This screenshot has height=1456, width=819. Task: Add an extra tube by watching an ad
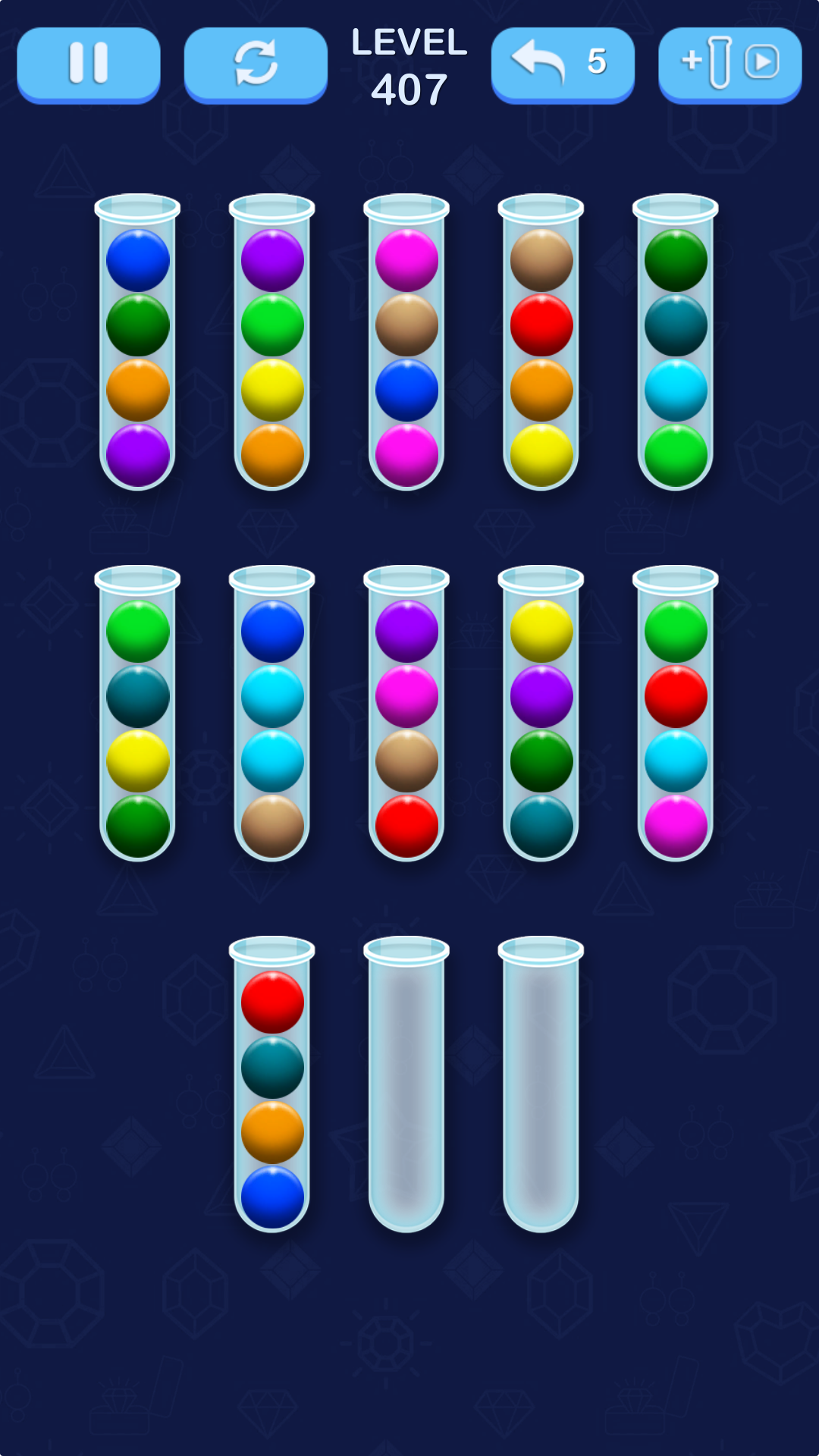click(730, 64)
